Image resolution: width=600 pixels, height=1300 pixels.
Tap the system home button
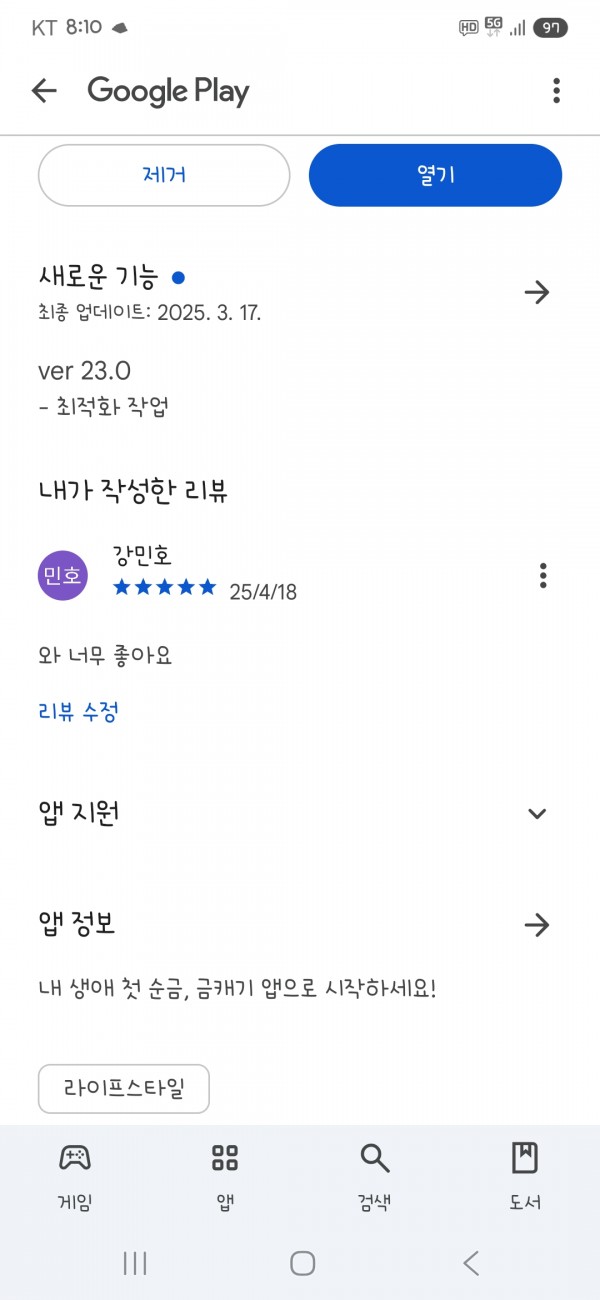click(302, 1263)
